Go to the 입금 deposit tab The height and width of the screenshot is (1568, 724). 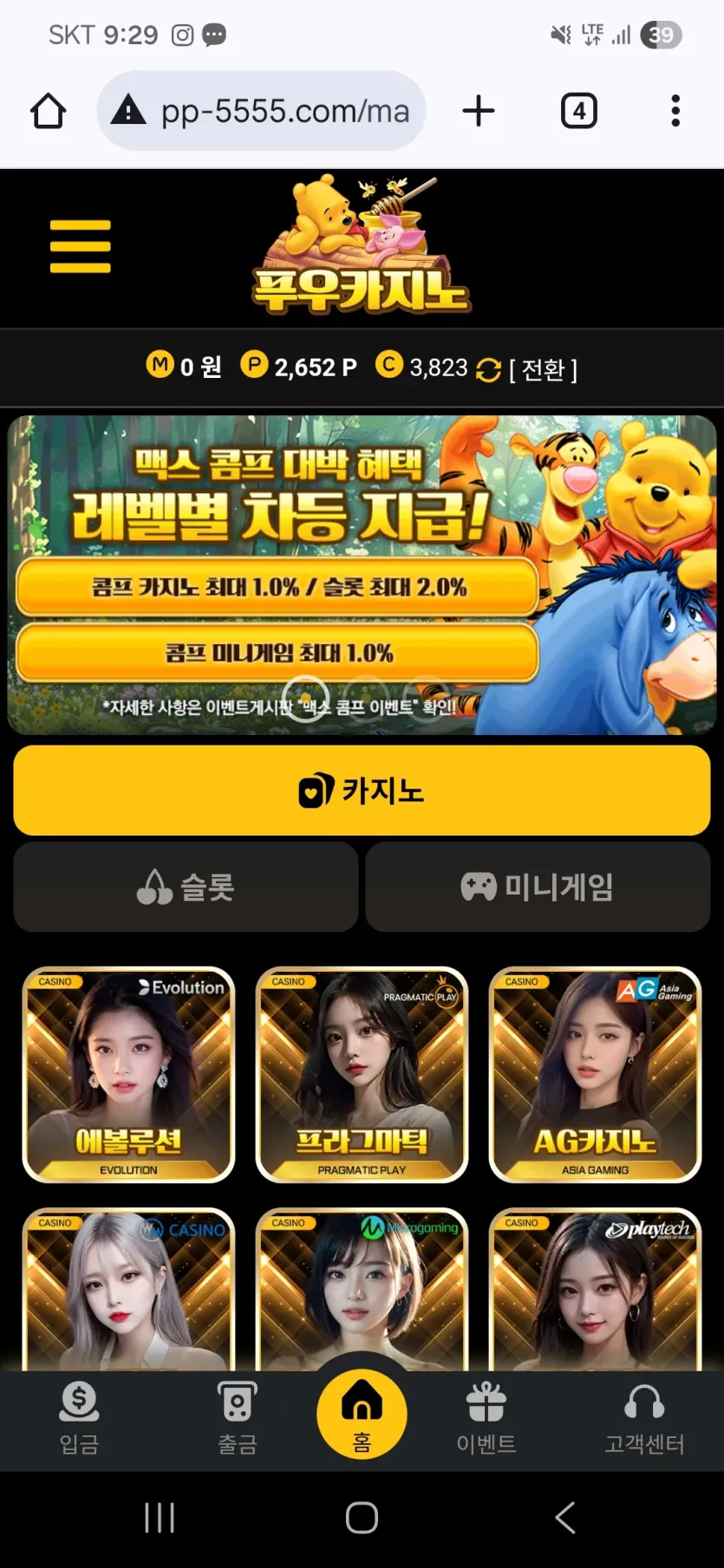pos(79,1420)
